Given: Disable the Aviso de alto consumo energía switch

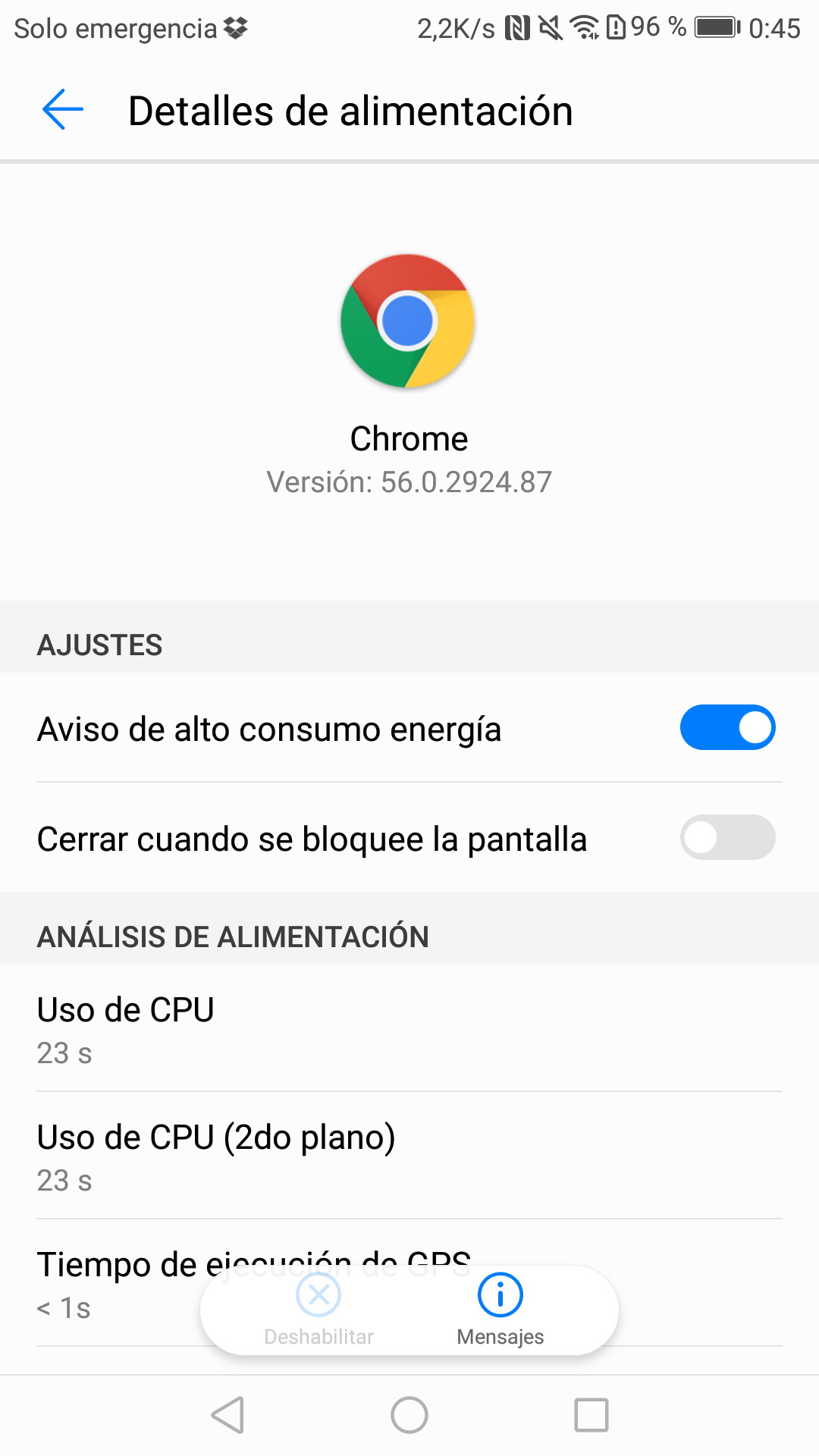Looking at the screenshot, I should [x=727, y=728].
